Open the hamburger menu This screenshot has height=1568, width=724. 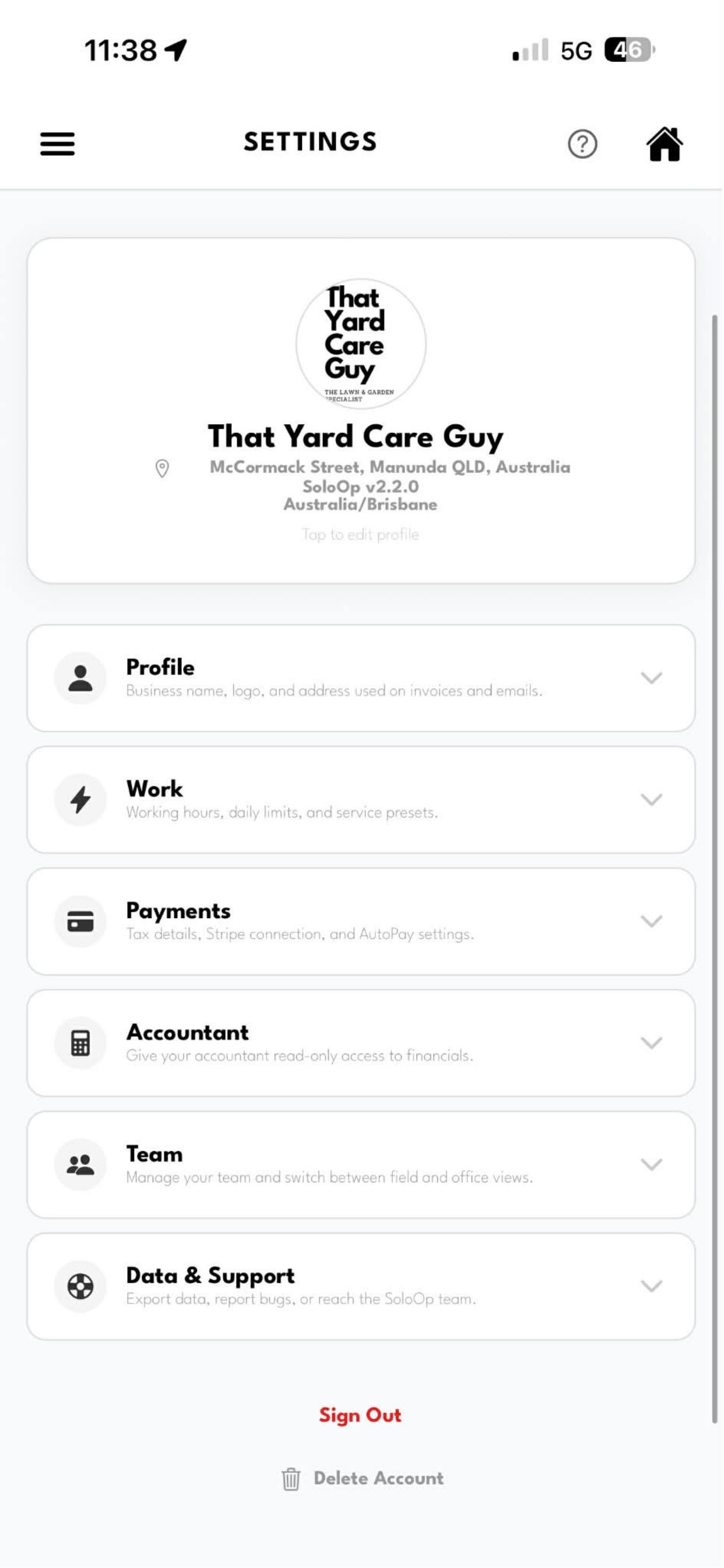[x=57, y=143]
